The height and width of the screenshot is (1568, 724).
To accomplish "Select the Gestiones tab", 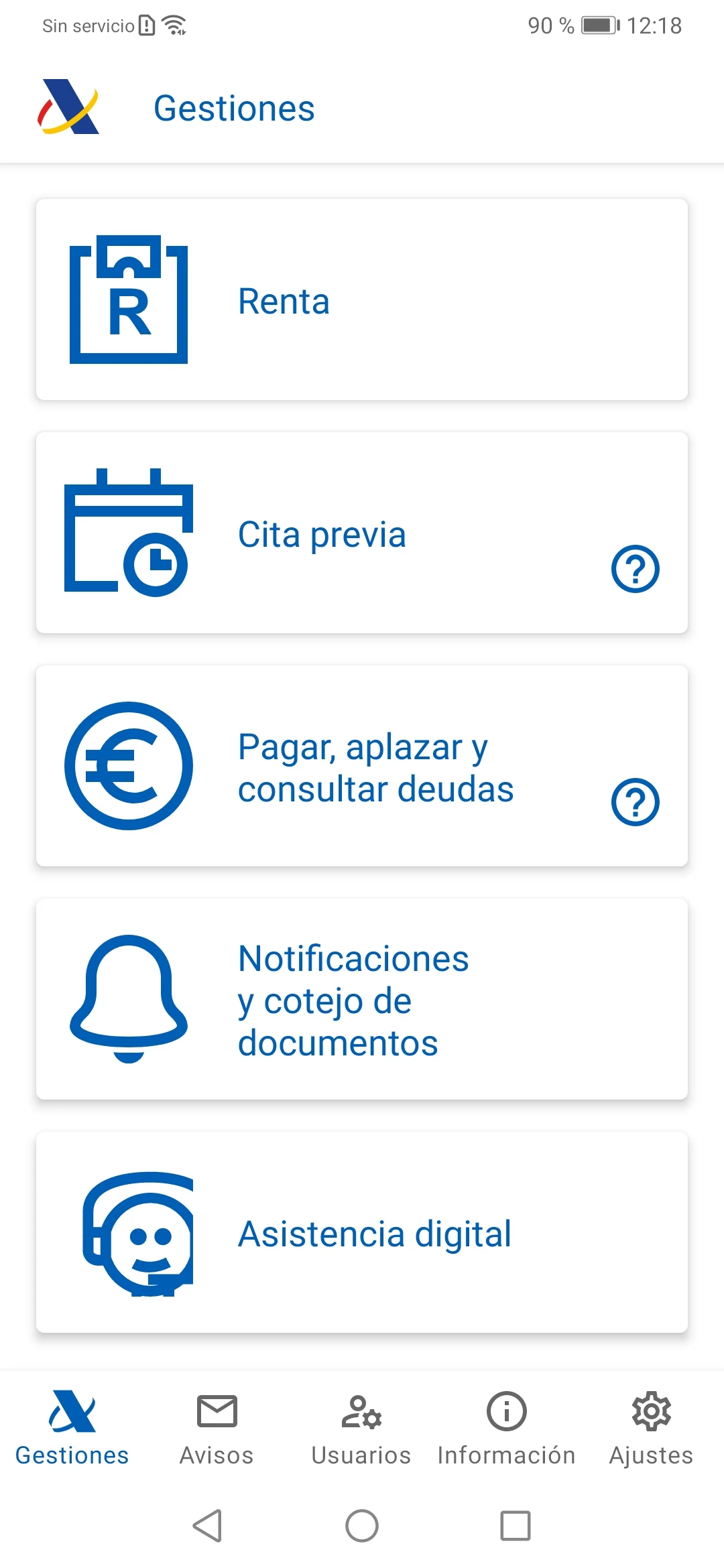I will 72,1429.
